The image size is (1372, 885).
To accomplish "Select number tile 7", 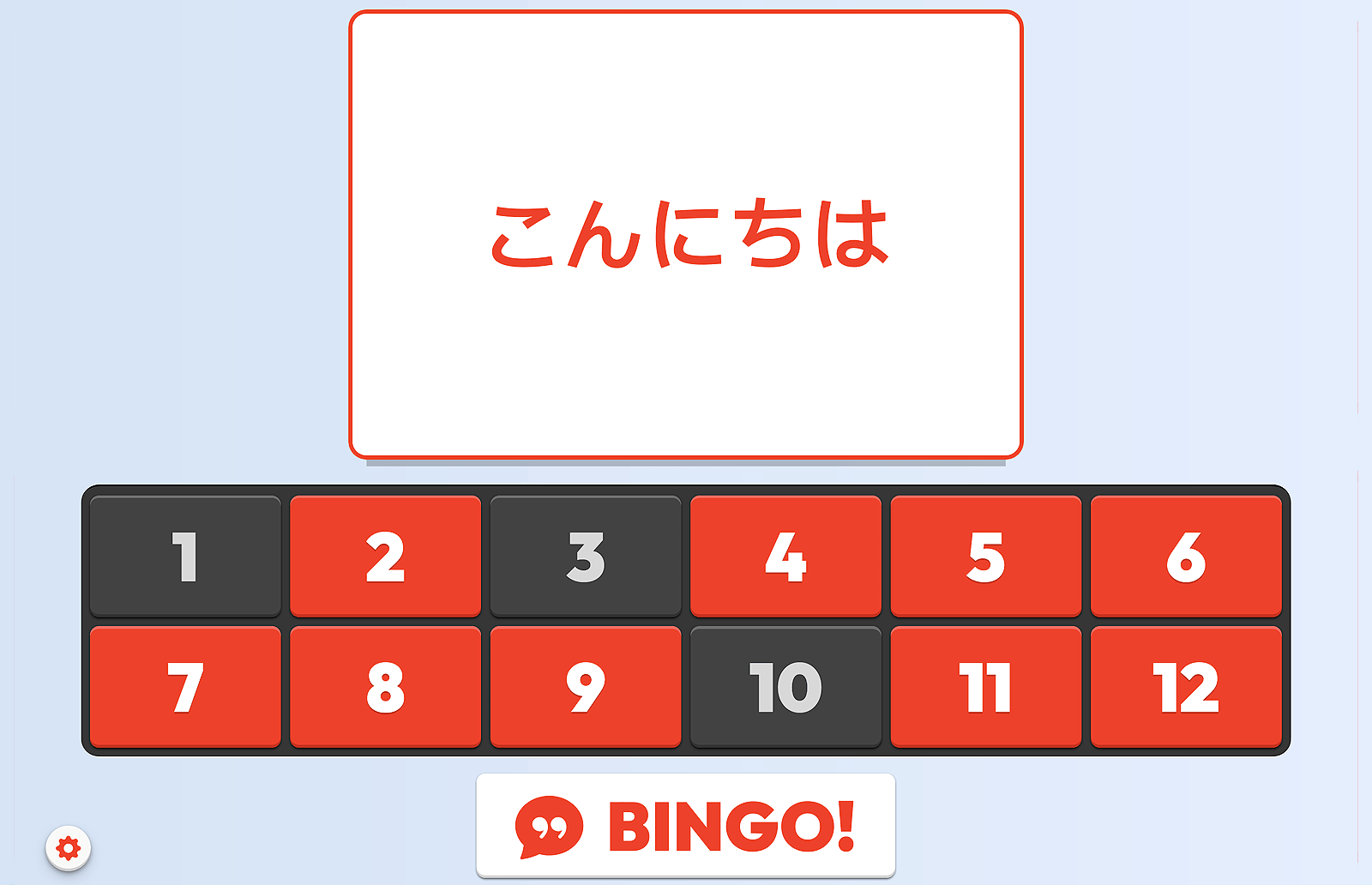I will click(185, 687).
